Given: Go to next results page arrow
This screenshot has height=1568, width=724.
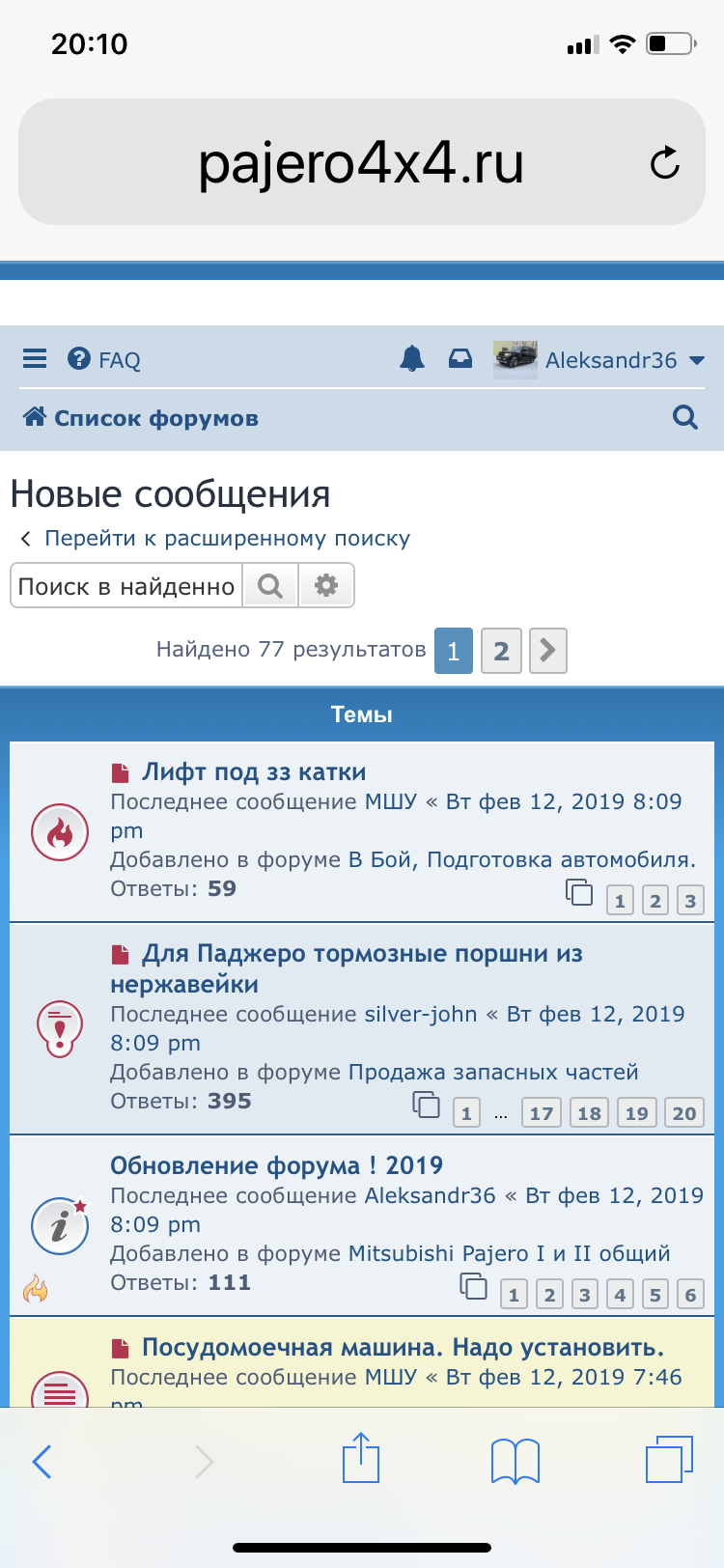Looking at the screenshot, I should tap(547, 651).
